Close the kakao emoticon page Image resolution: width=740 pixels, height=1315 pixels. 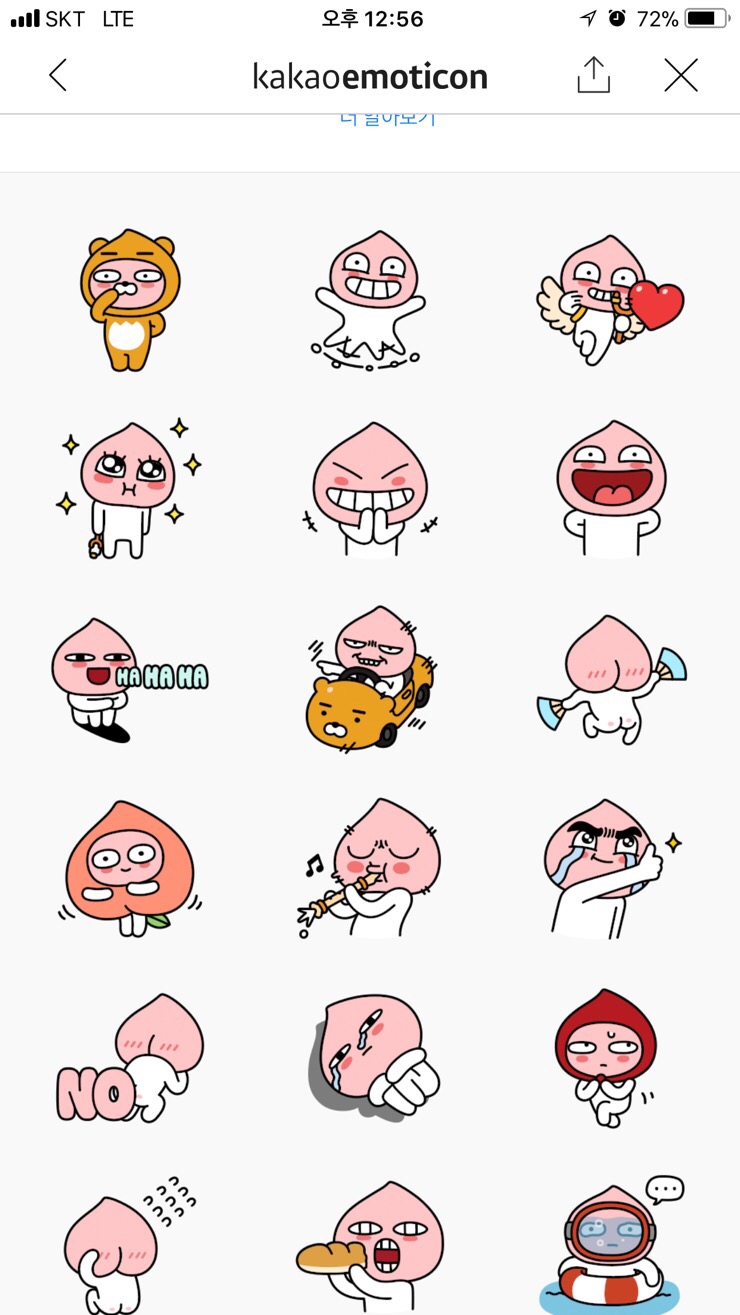[x=681, y=75]
